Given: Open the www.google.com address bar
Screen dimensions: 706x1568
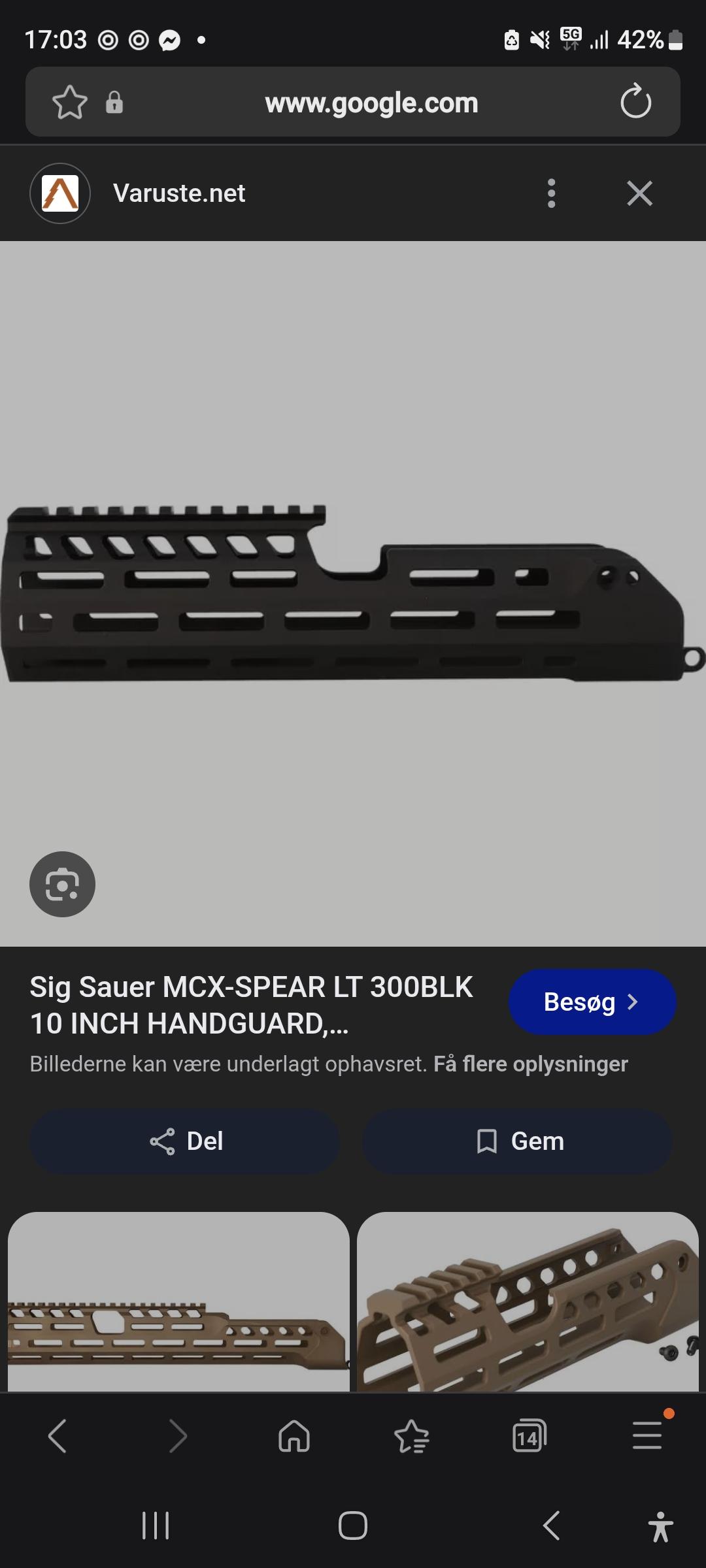Looking at the screenshot, I should 371,103.
